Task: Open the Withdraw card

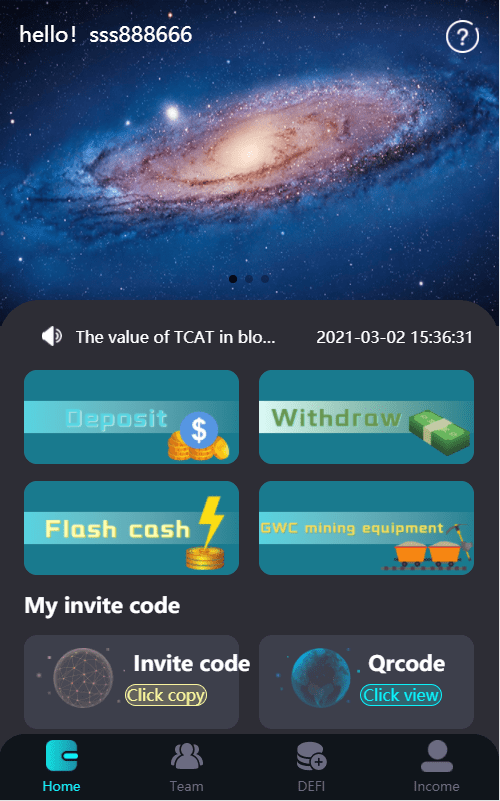Action: pos(366,417)
